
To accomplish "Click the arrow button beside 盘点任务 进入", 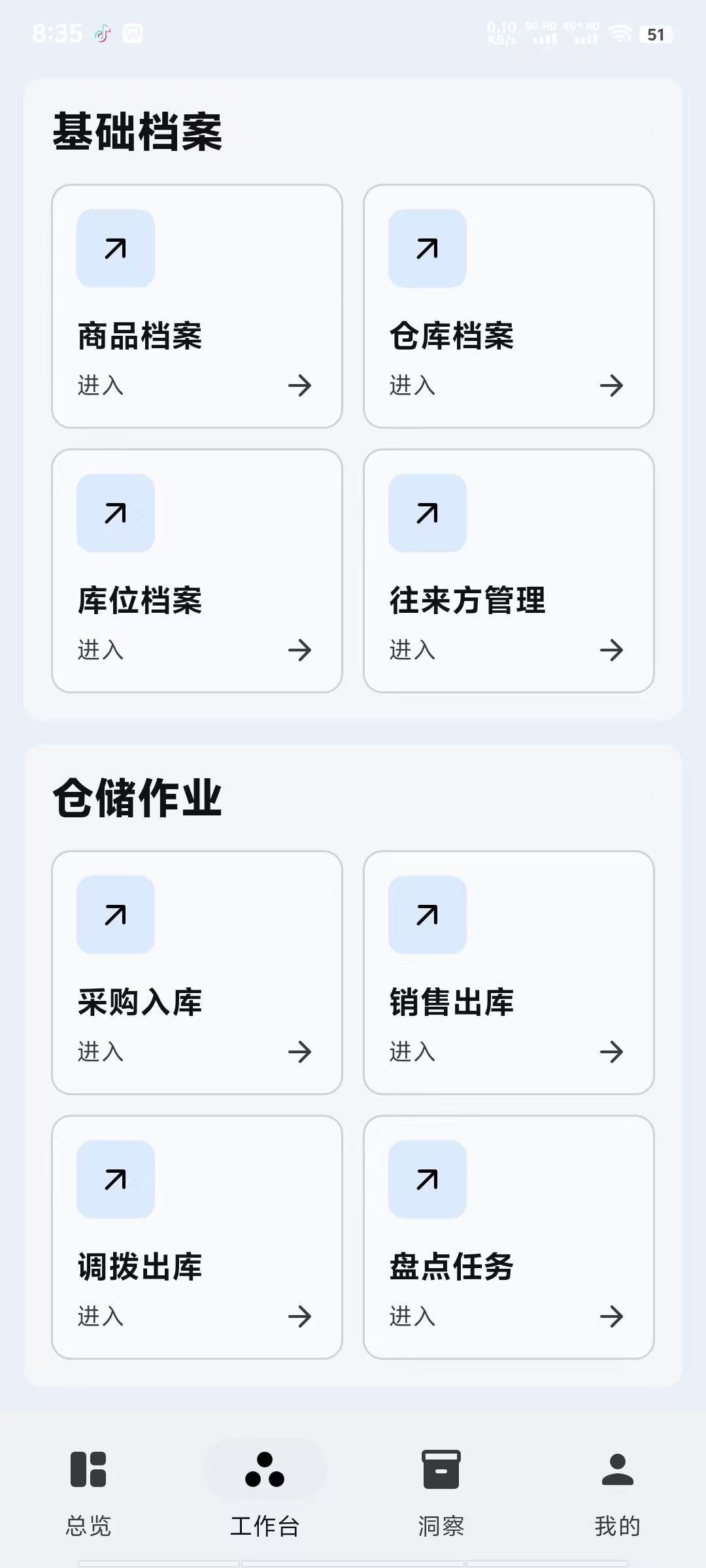I will click(611, 1316).
